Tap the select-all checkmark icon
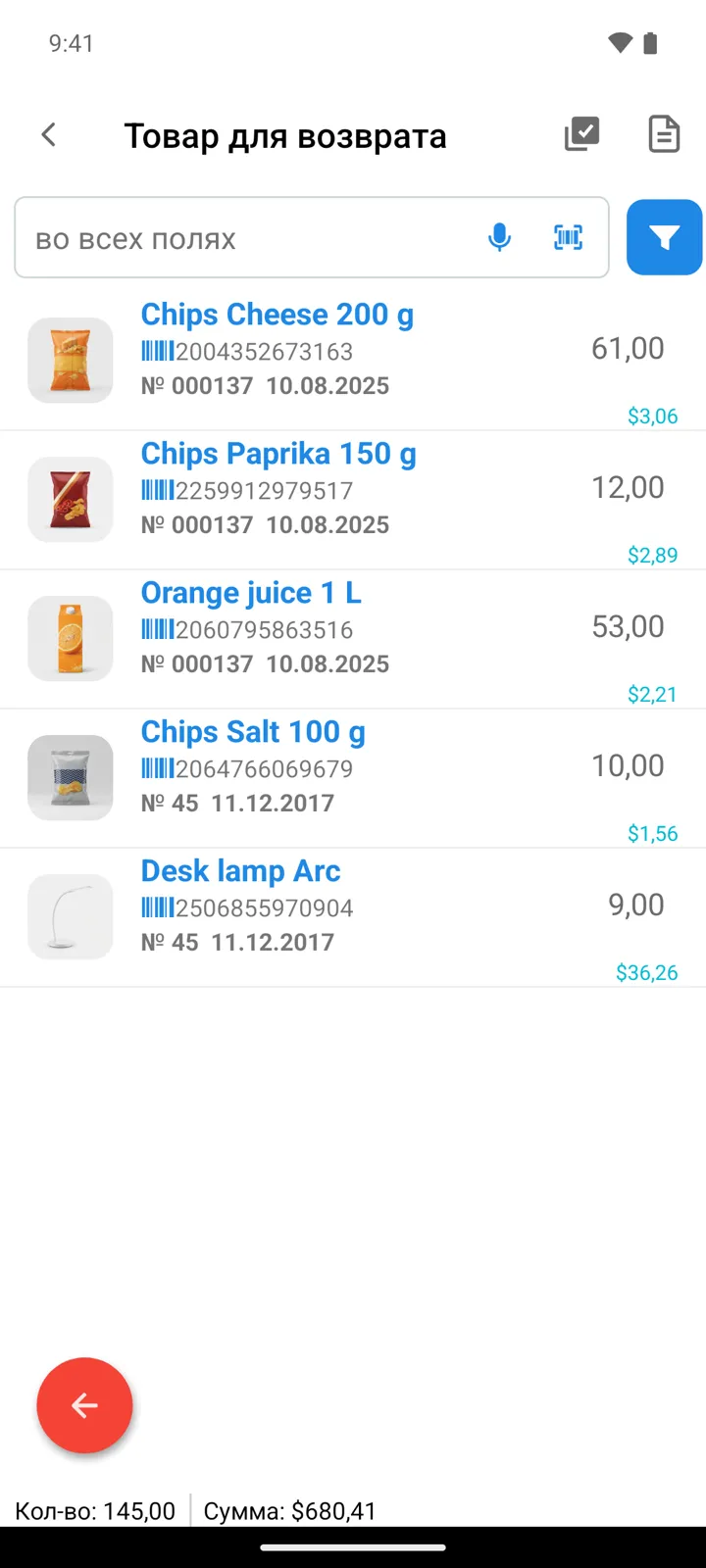This screenshot has height=1568, width=706. point(581,134)
